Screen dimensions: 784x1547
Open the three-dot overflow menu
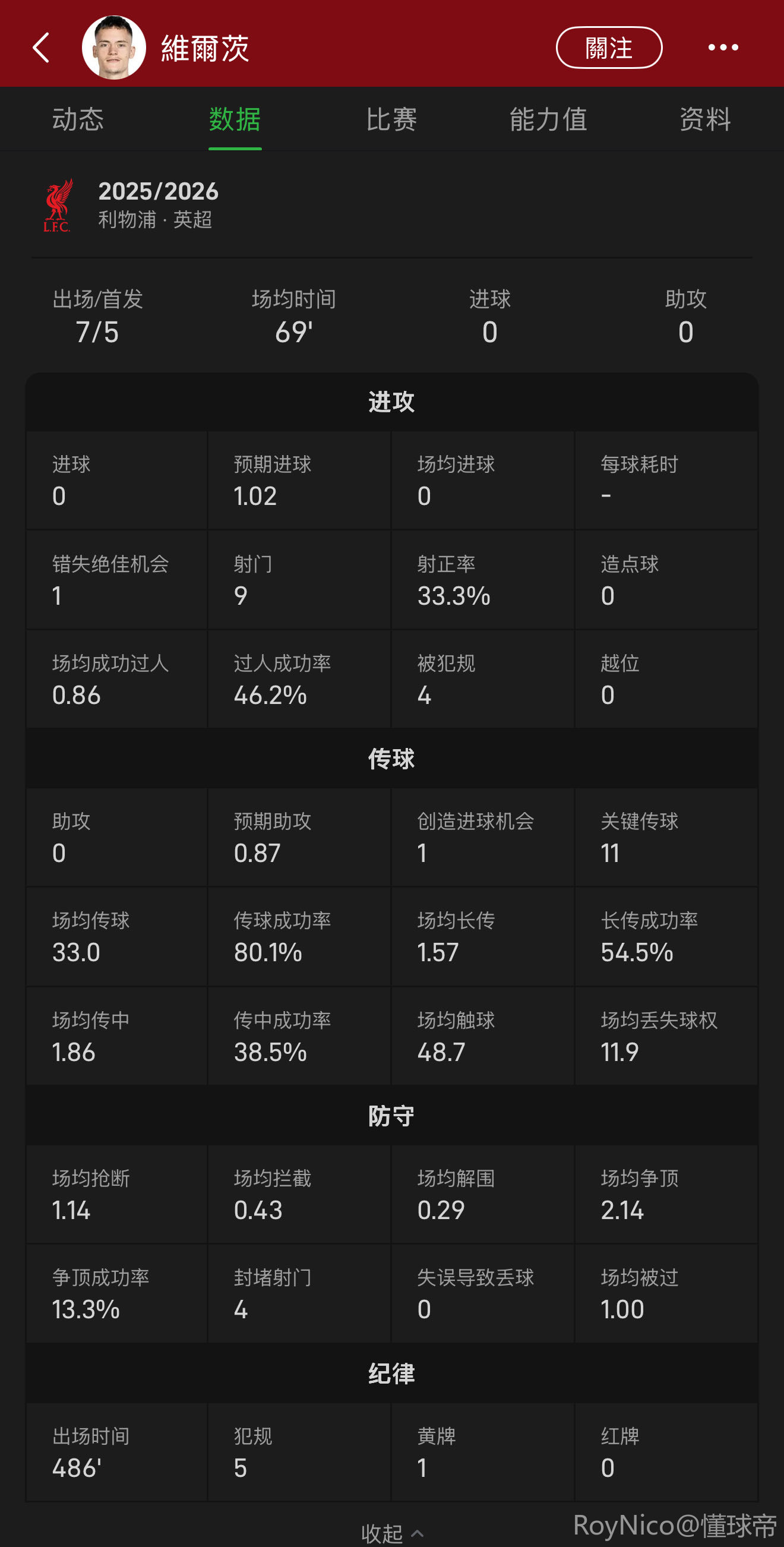(x=723, y=48)
